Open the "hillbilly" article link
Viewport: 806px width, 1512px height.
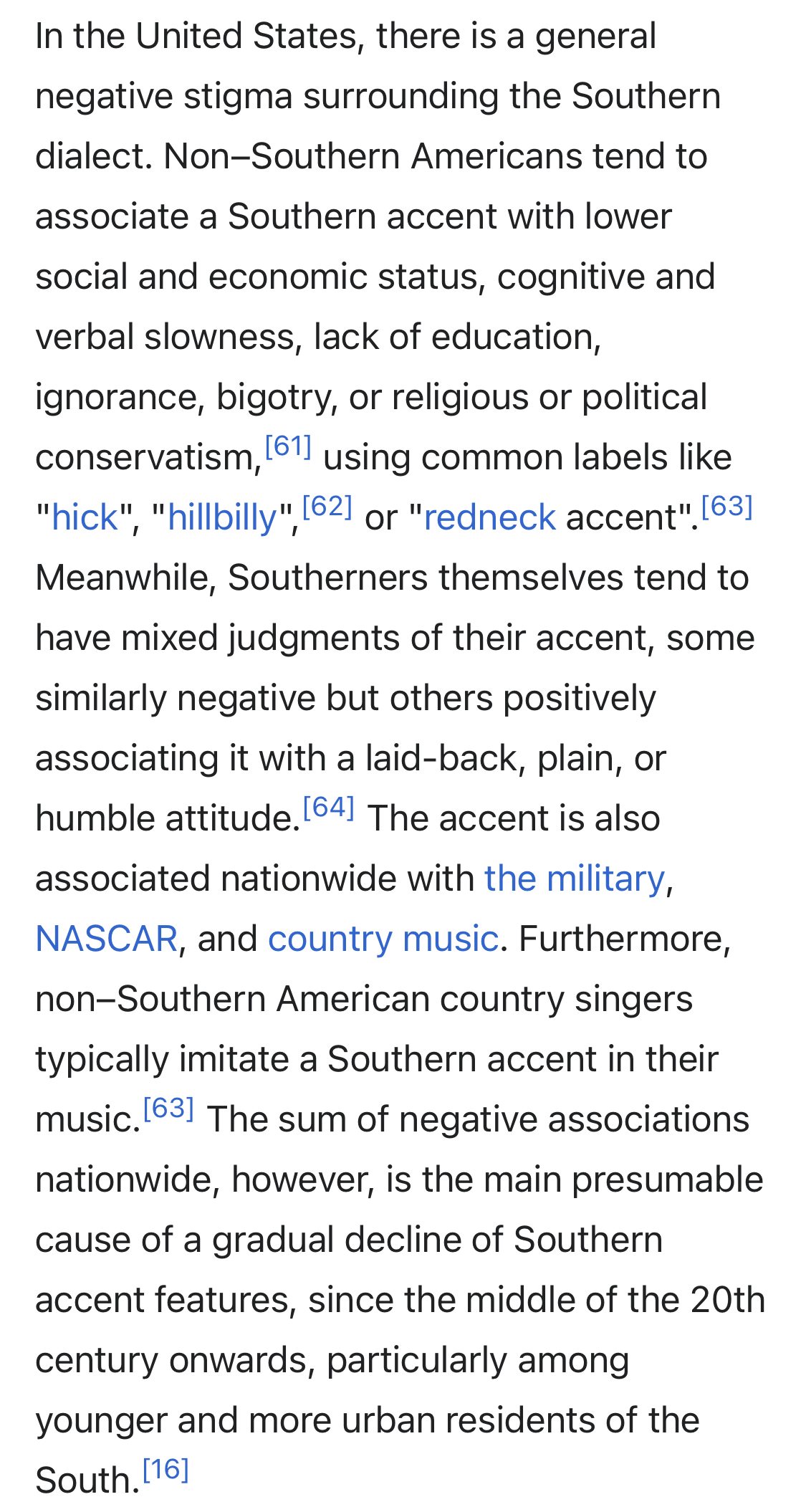[x=222, y=517]
